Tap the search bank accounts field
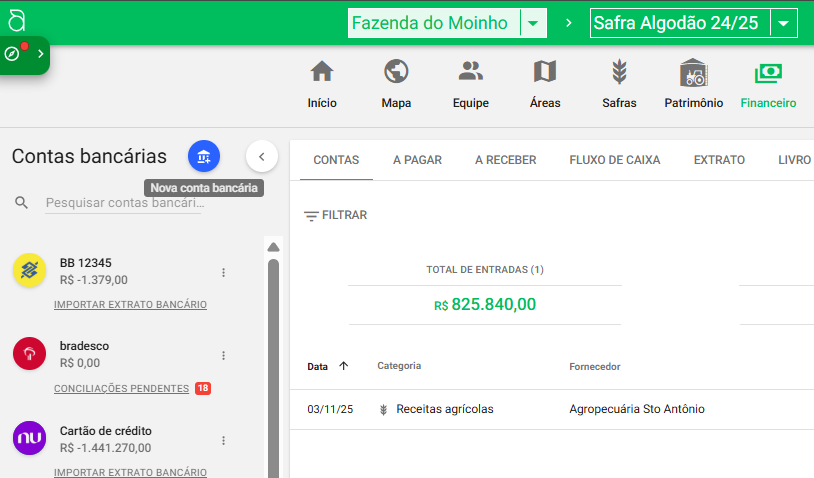 [x=123, y=203]
